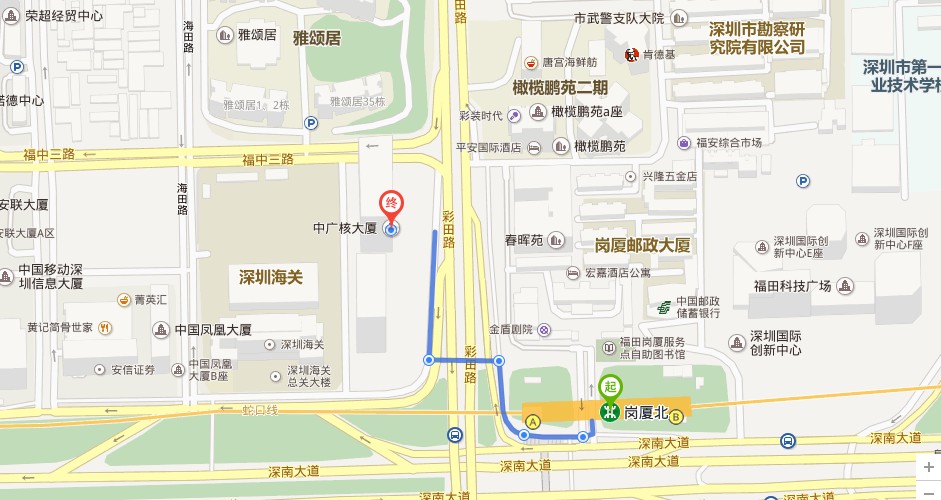Select the 岗厦北 metro station icon

click(609, 411)
